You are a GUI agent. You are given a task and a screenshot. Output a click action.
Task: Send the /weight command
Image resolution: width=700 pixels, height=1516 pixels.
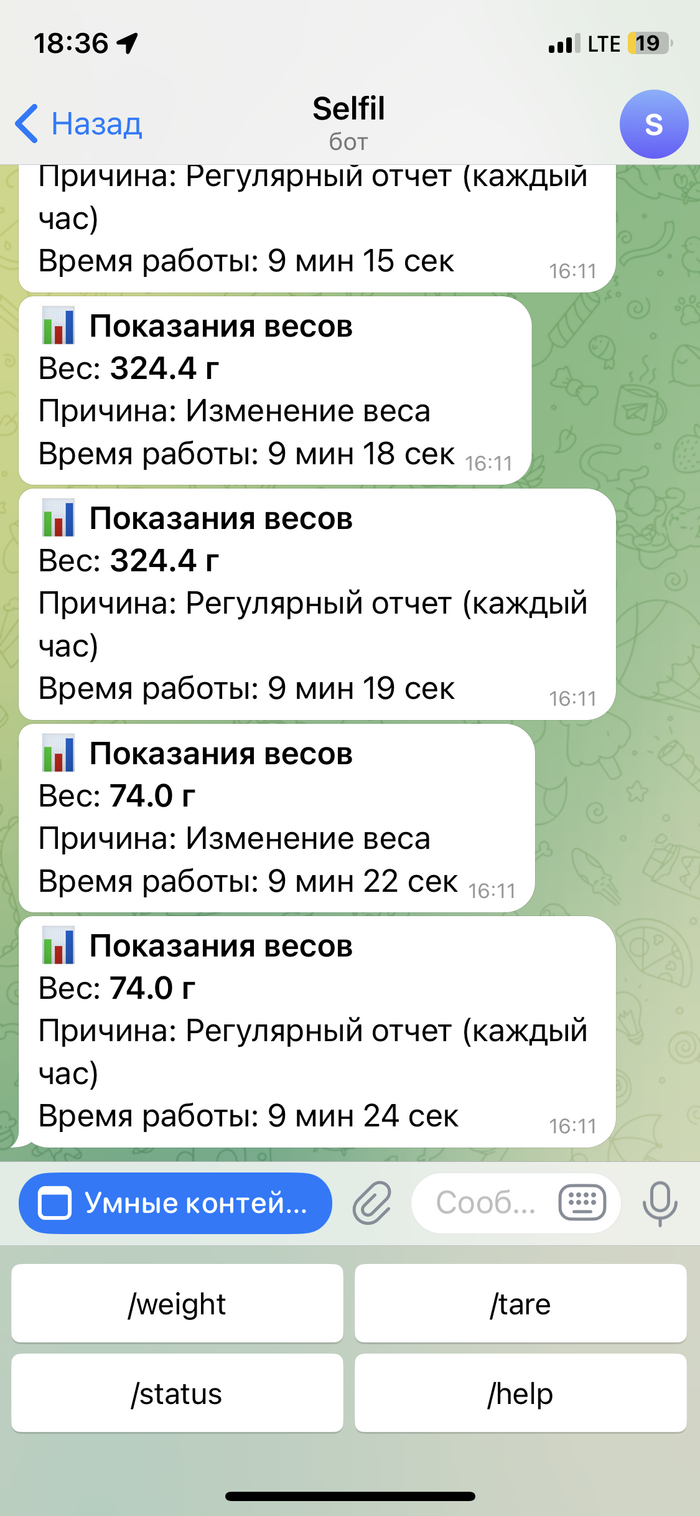(177, 1304)
